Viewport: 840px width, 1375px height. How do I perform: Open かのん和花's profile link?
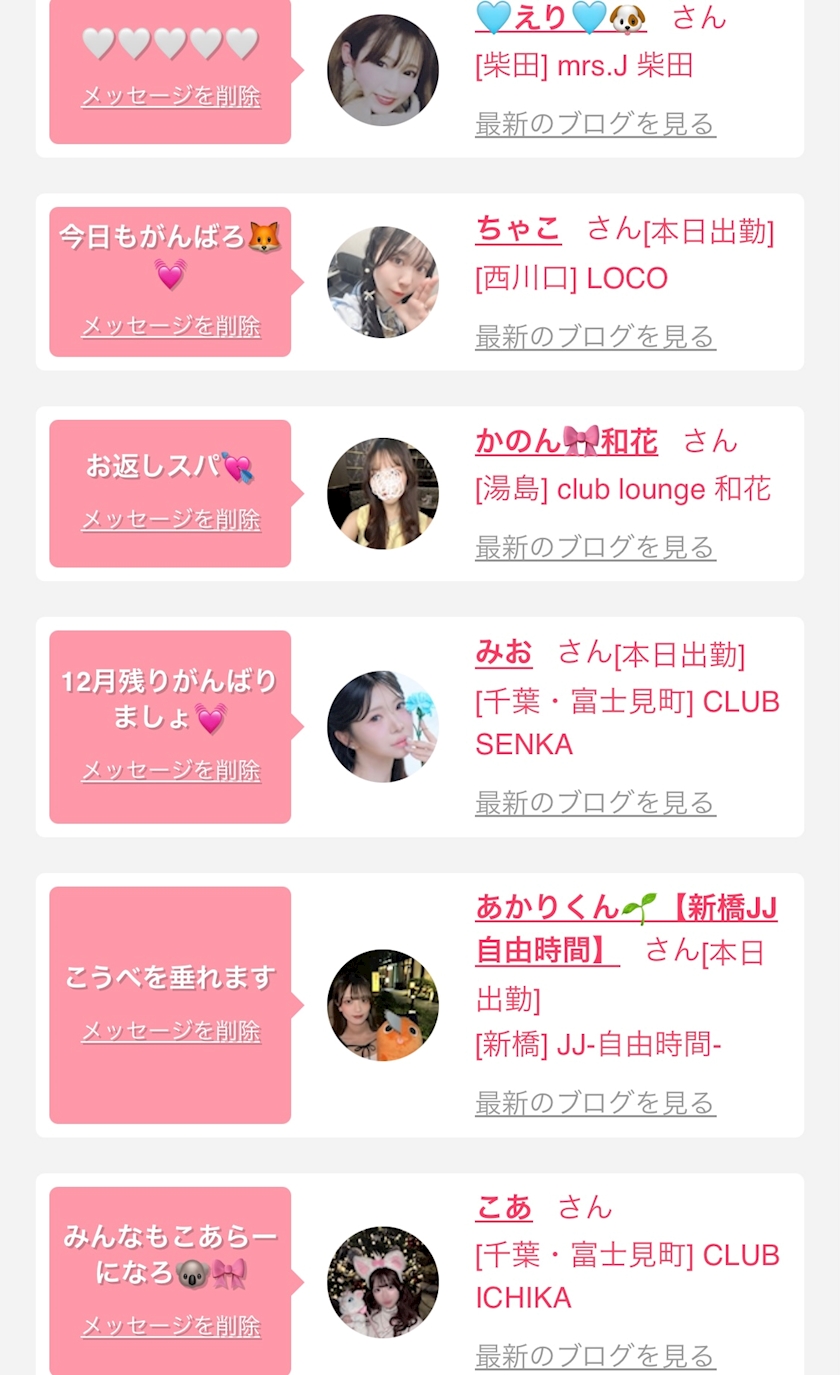[x=566, y=442]
